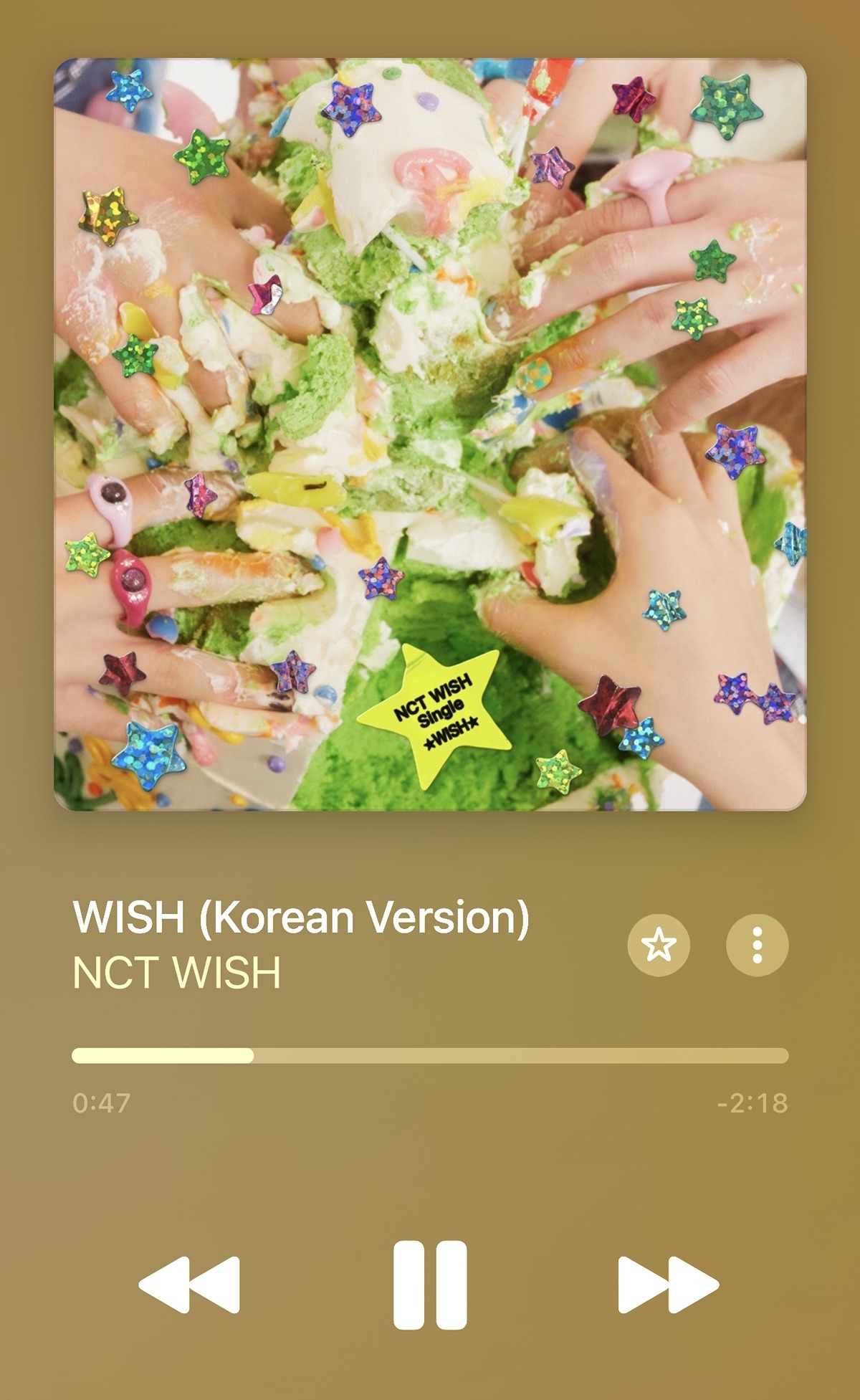This screenshot has width=860, height=1400.
Task: Tap the WISH album artwork
Action: tap(430, 434)
